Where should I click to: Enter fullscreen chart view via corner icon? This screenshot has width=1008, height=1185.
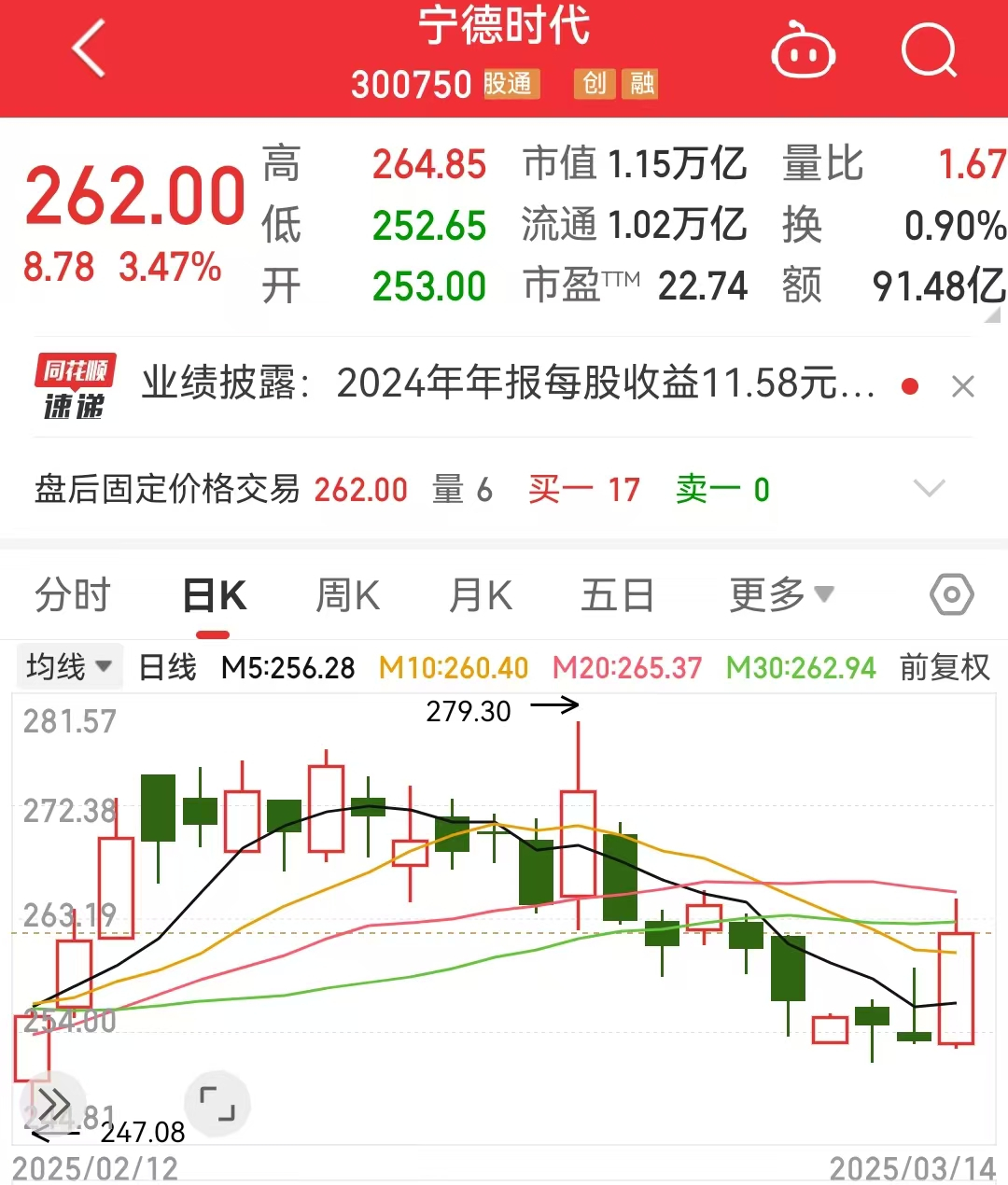[217, 1104]
